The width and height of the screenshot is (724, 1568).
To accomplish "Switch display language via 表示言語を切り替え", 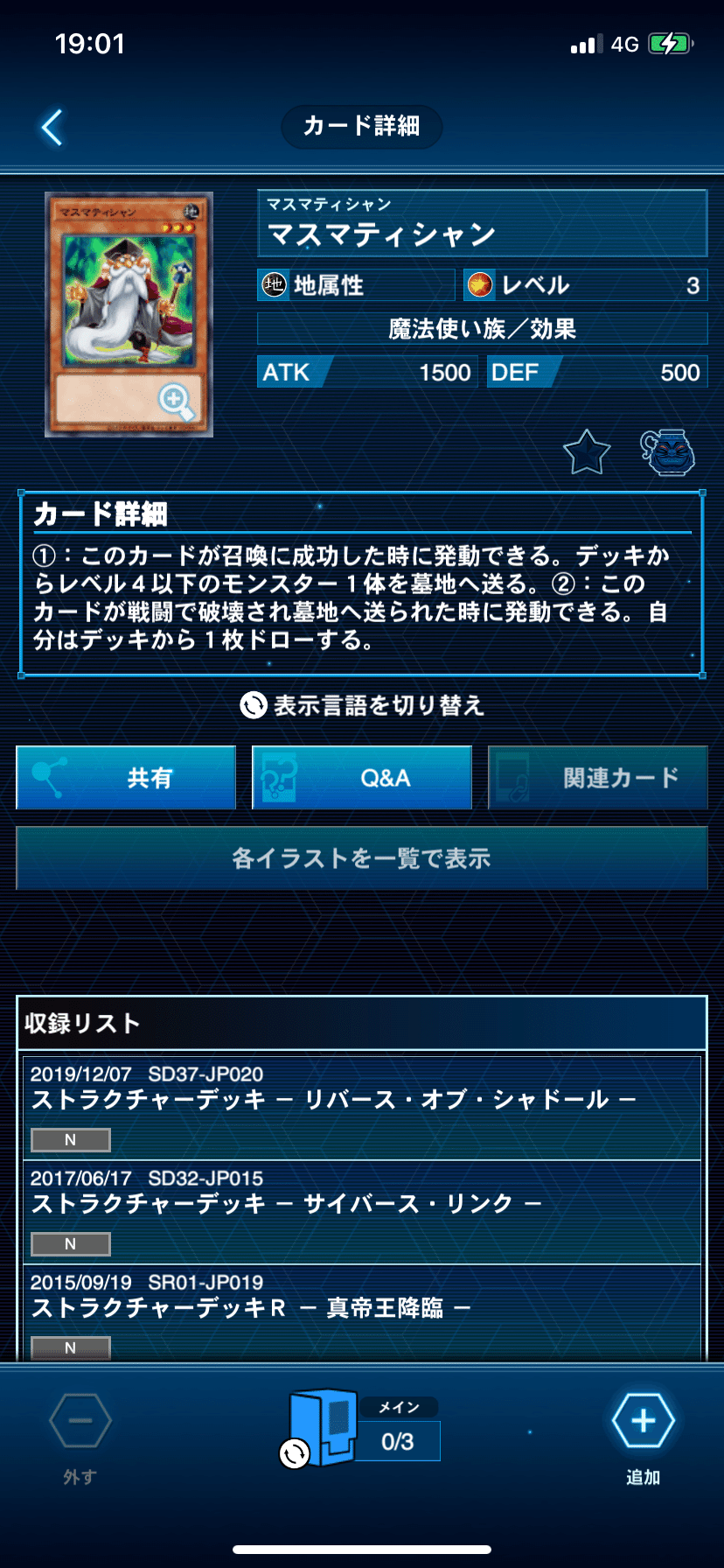I will pyautogui.click(x=362, y=705).
